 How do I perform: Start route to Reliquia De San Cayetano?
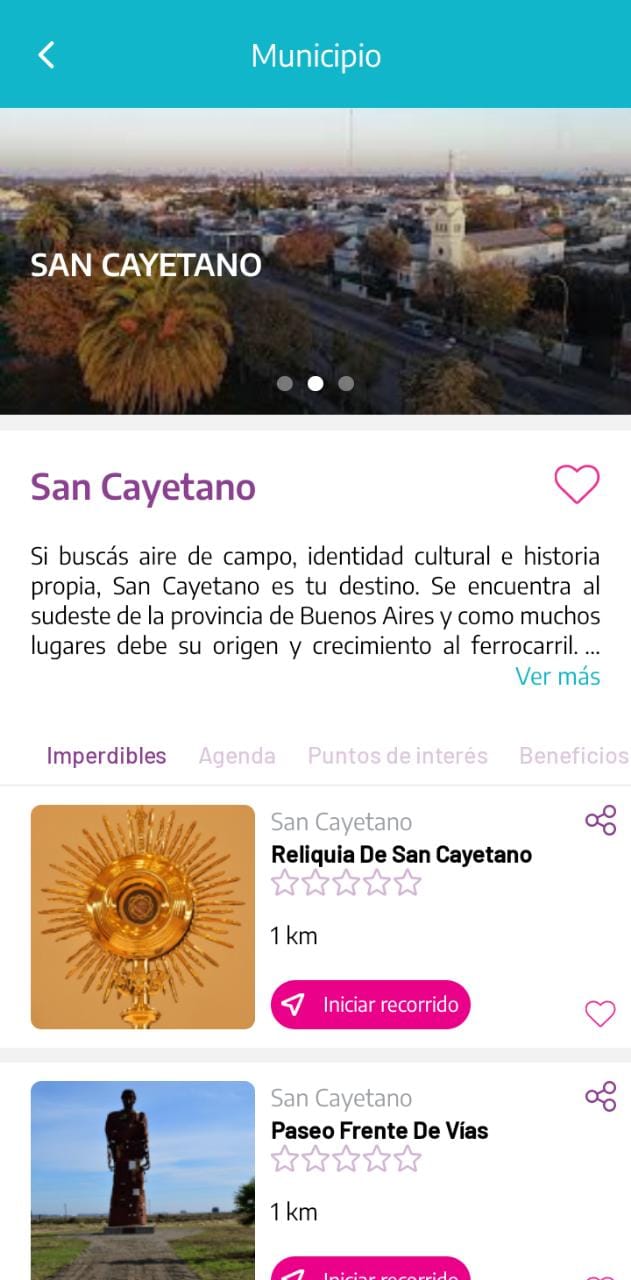(x=370, y=1005)
